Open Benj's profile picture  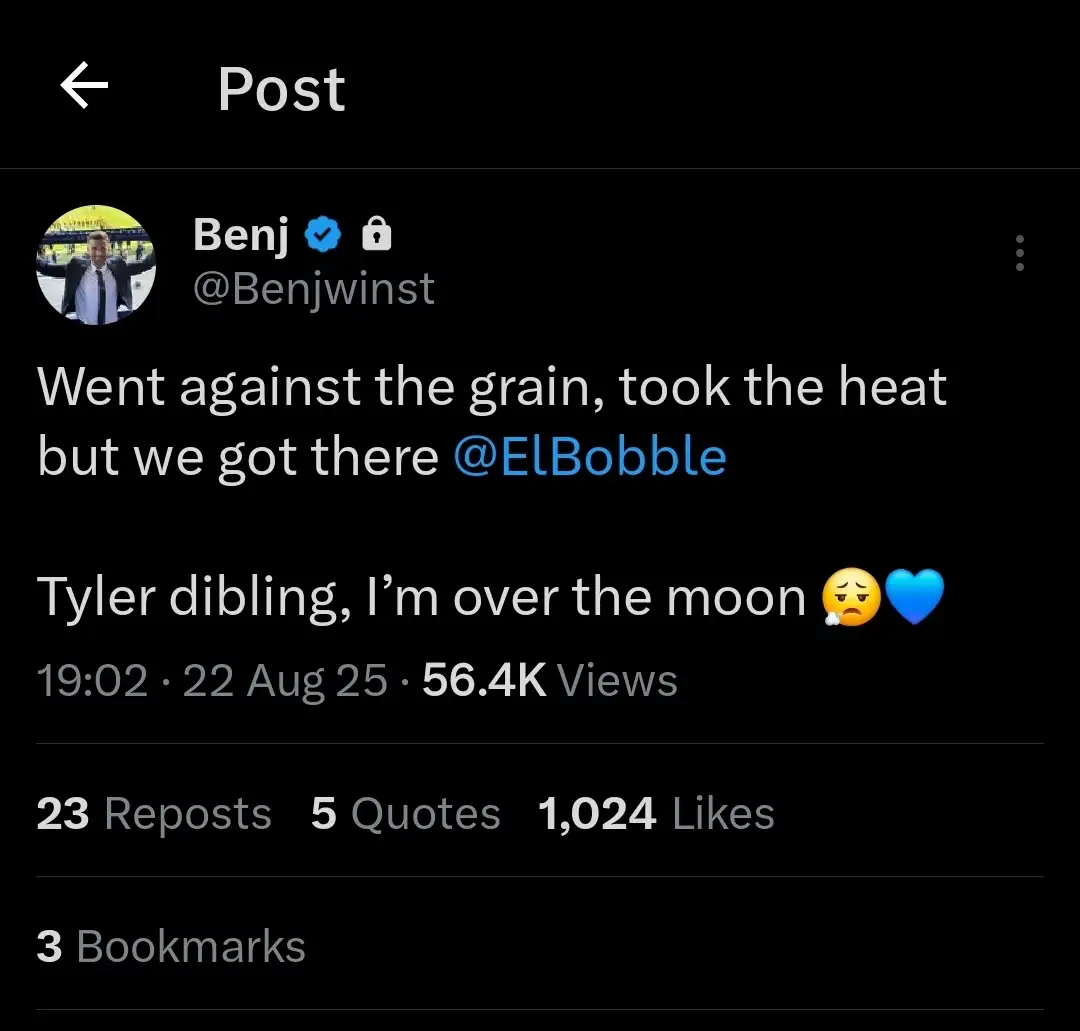tap(96, 265)
